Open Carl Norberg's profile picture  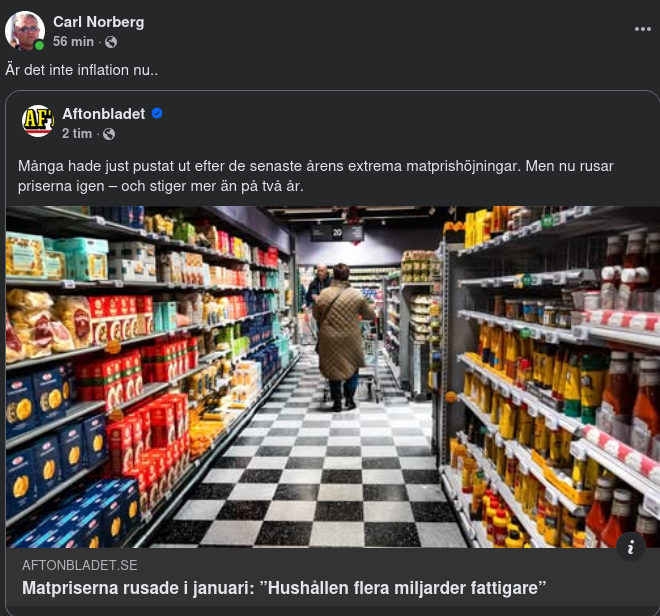[x=24, y=31]
